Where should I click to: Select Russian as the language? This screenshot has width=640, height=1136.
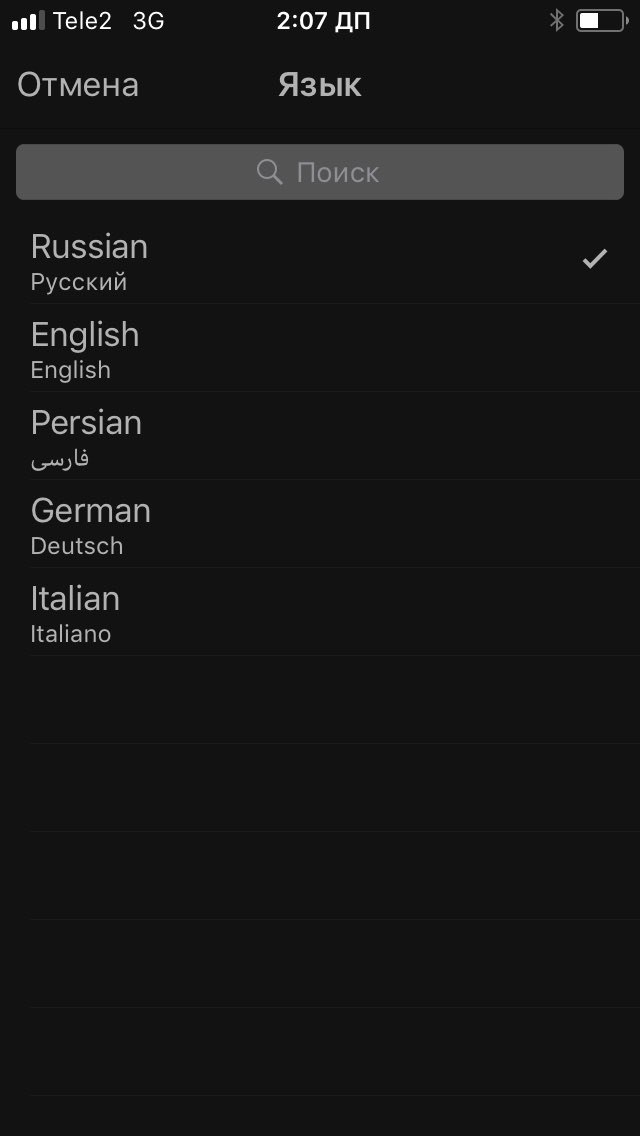tap(320, 262)
